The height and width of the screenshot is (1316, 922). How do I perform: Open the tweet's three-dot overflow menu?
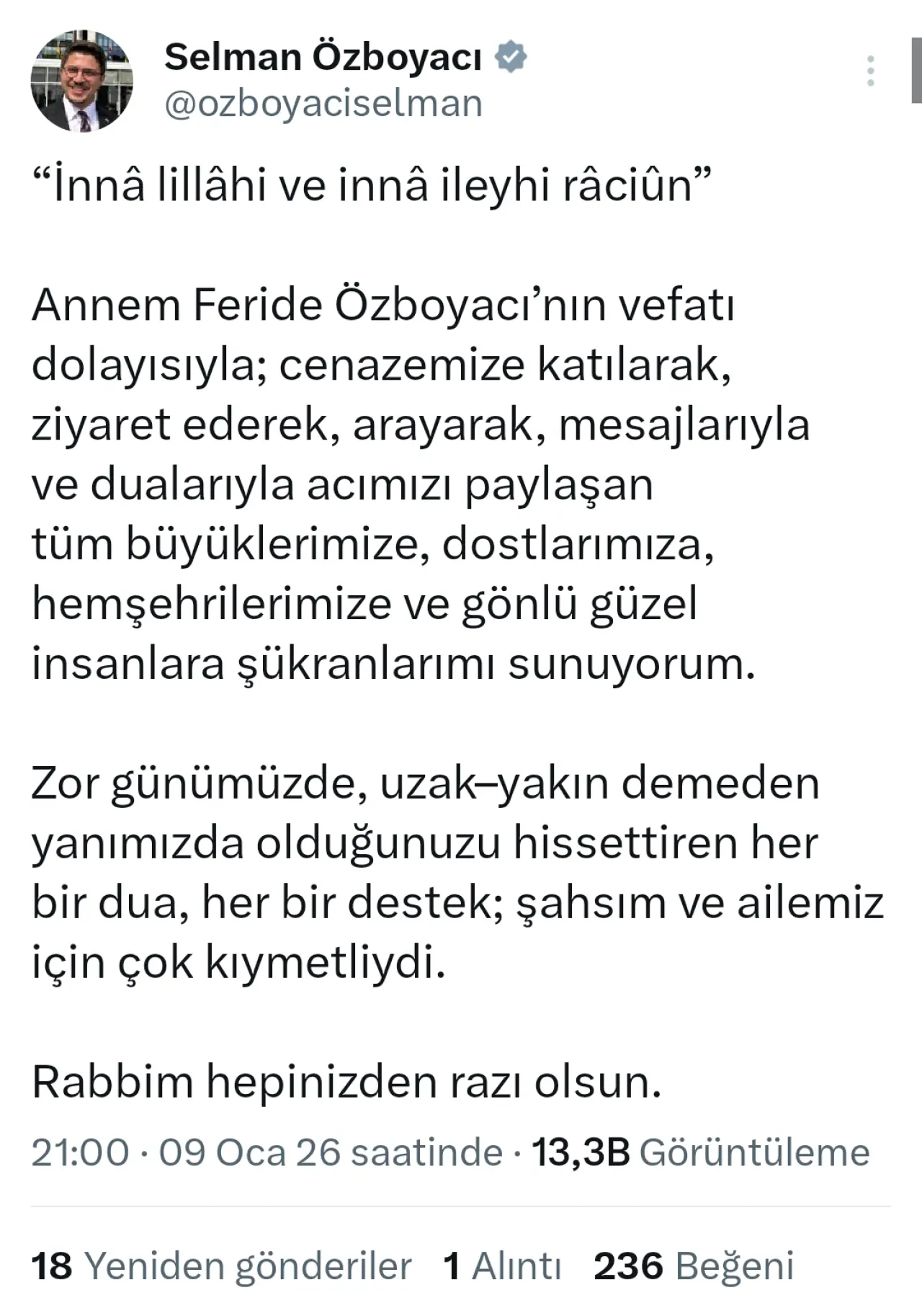[x=870, y=71]
